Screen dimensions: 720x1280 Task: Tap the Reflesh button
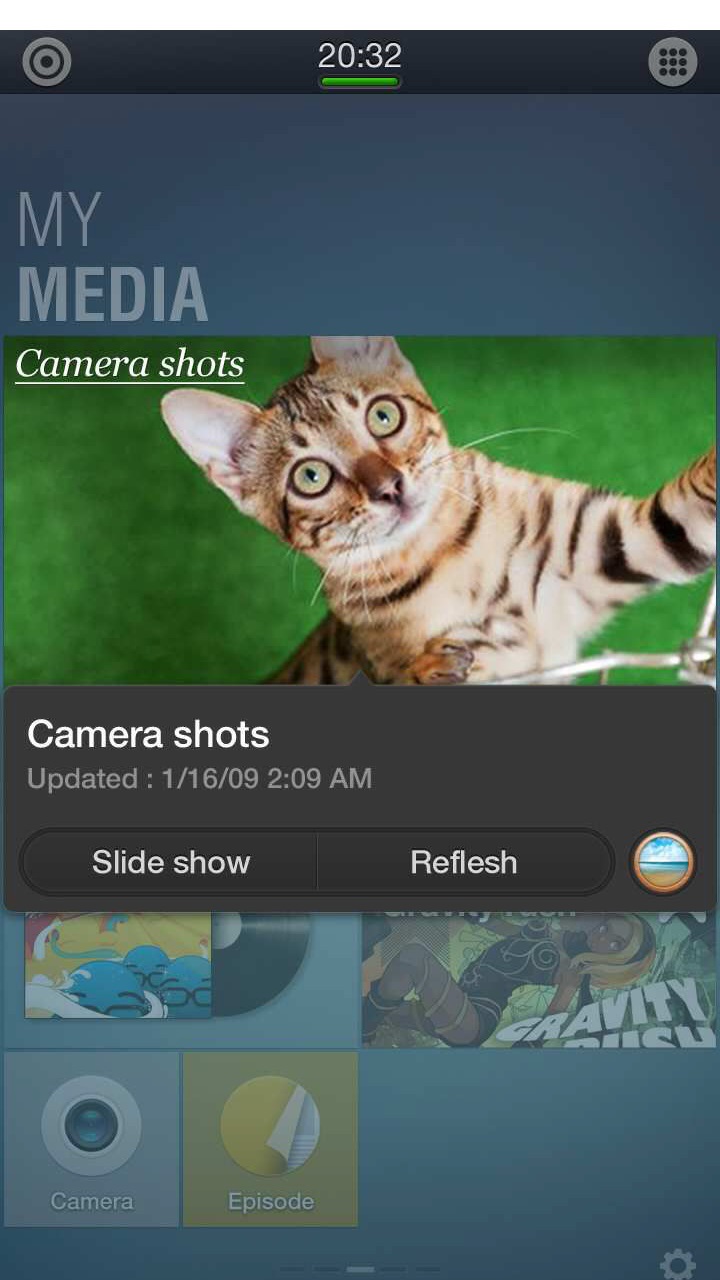click(464, 862)
